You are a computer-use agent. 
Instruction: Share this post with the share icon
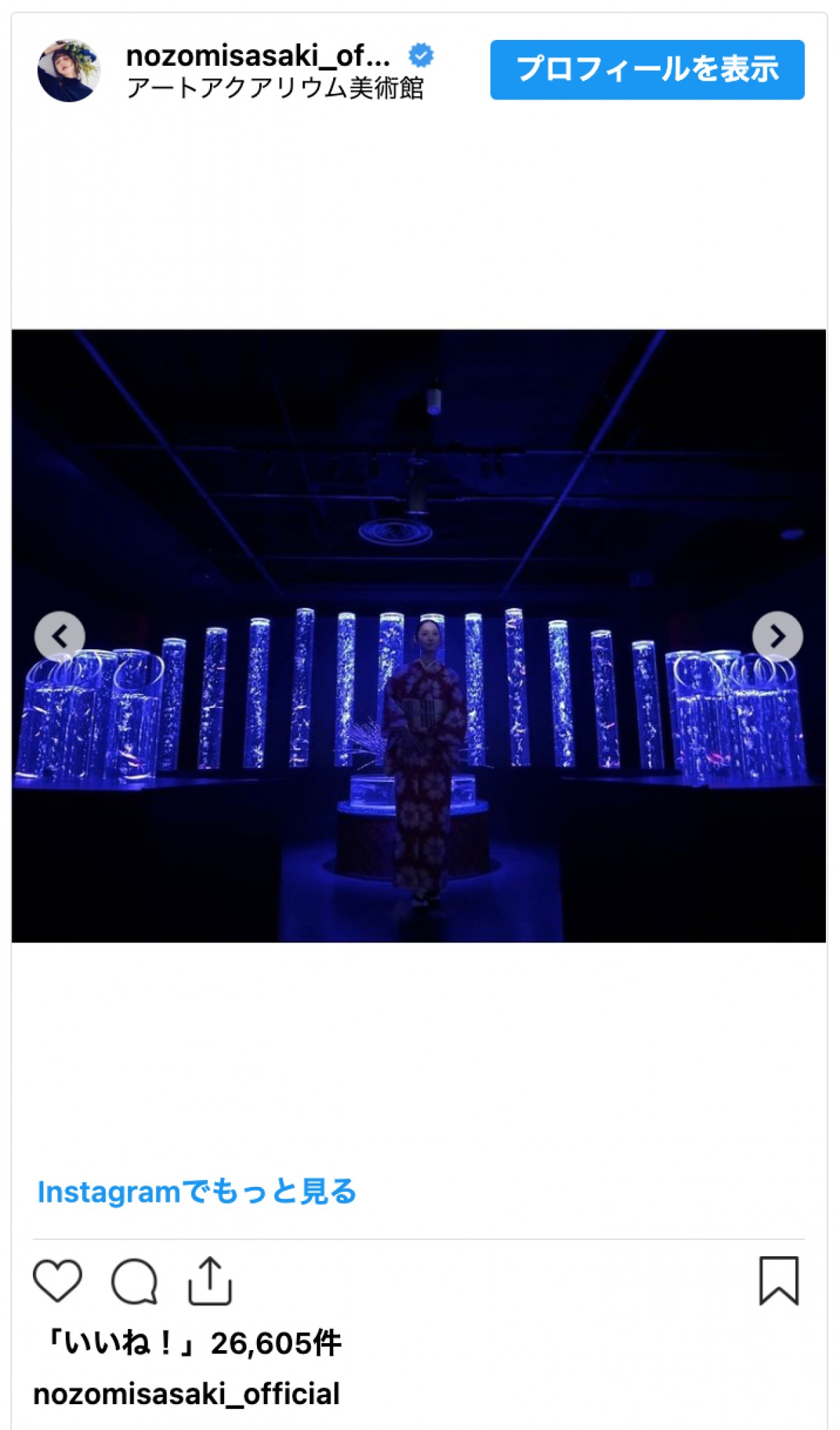(x=210, y=1281)
